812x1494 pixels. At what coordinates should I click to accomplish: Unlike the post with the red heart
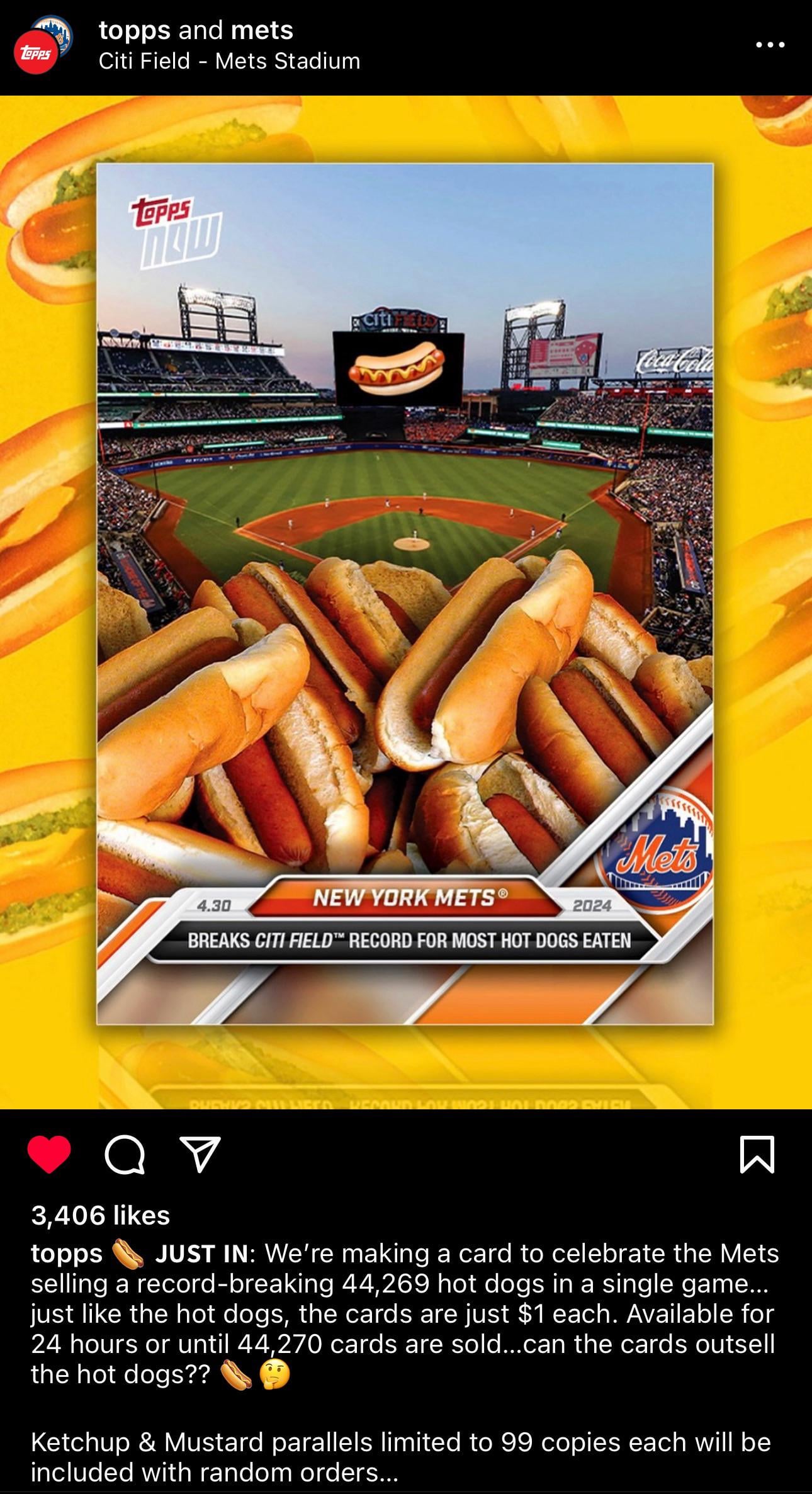49,1155
